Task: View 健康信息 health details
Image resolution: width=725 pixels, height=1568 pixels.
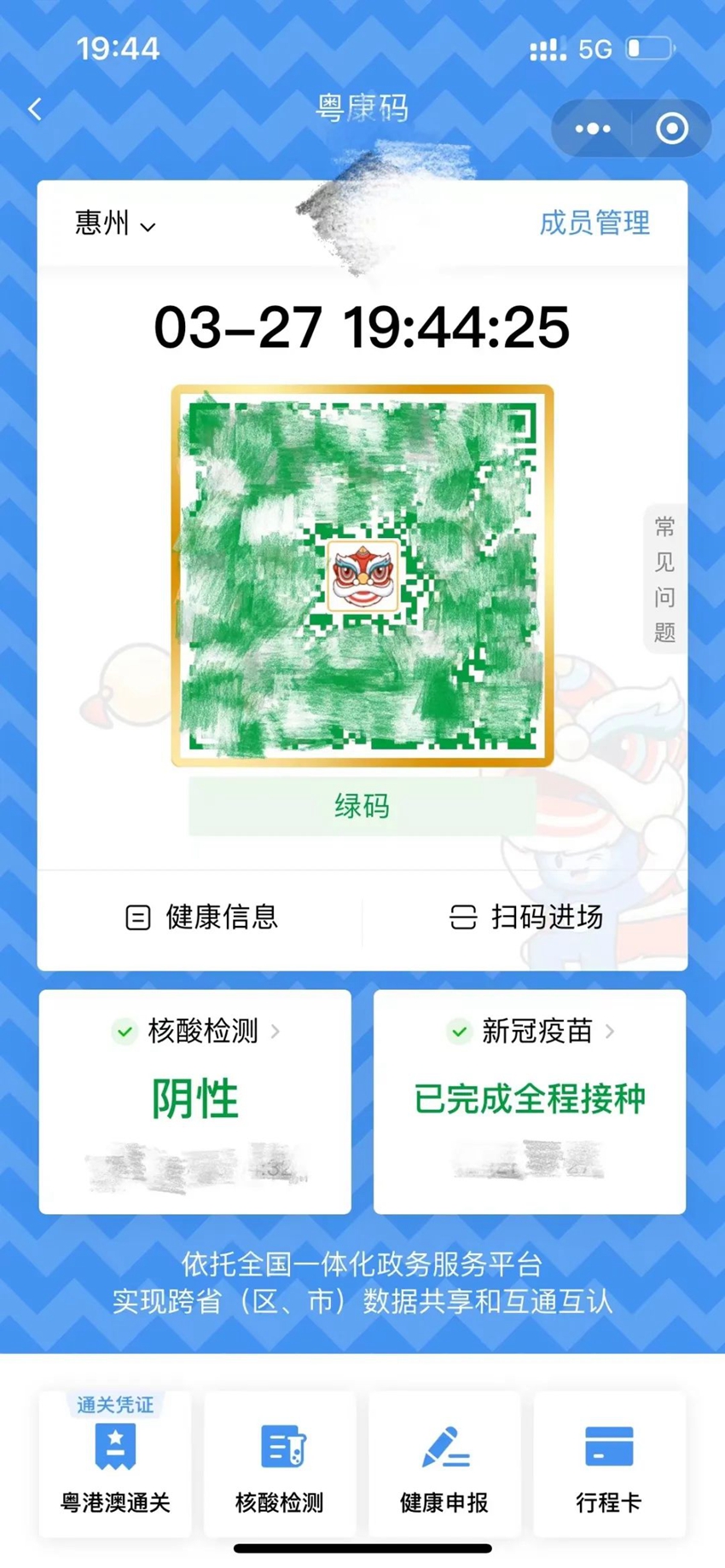Action: [x=201, y=917]
